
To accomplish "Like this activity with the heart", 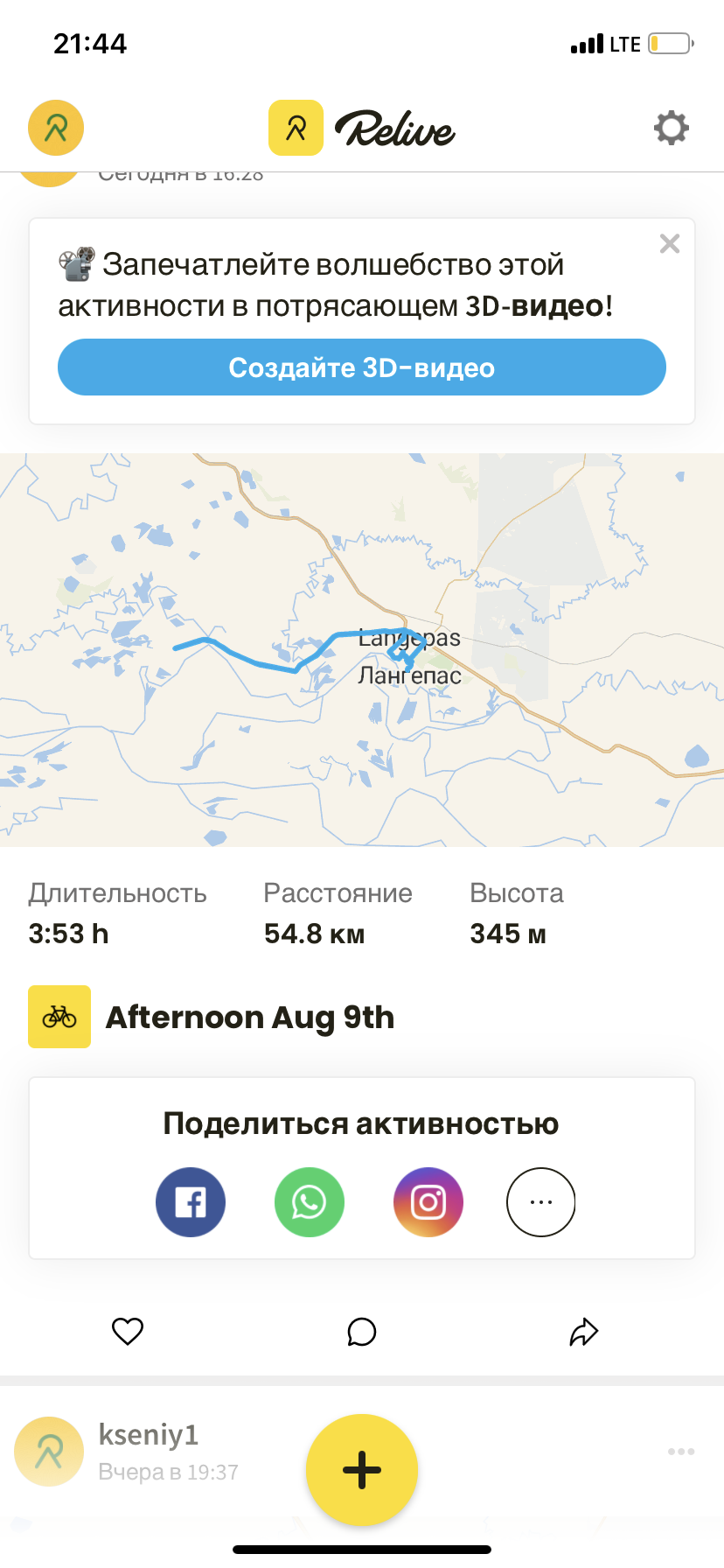I will click(128, 1331).
